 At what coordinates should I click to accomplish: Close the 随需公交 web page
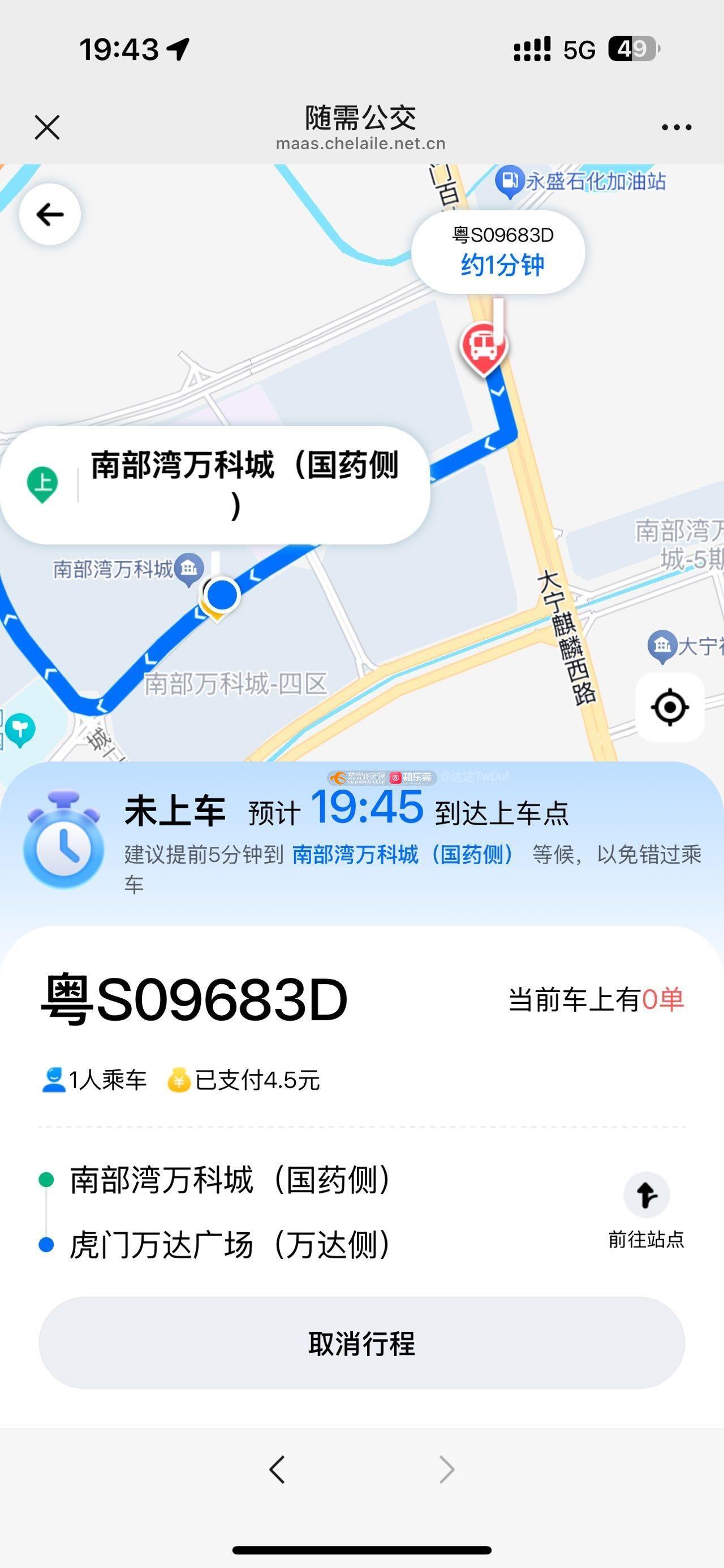(x=47, y=127)
